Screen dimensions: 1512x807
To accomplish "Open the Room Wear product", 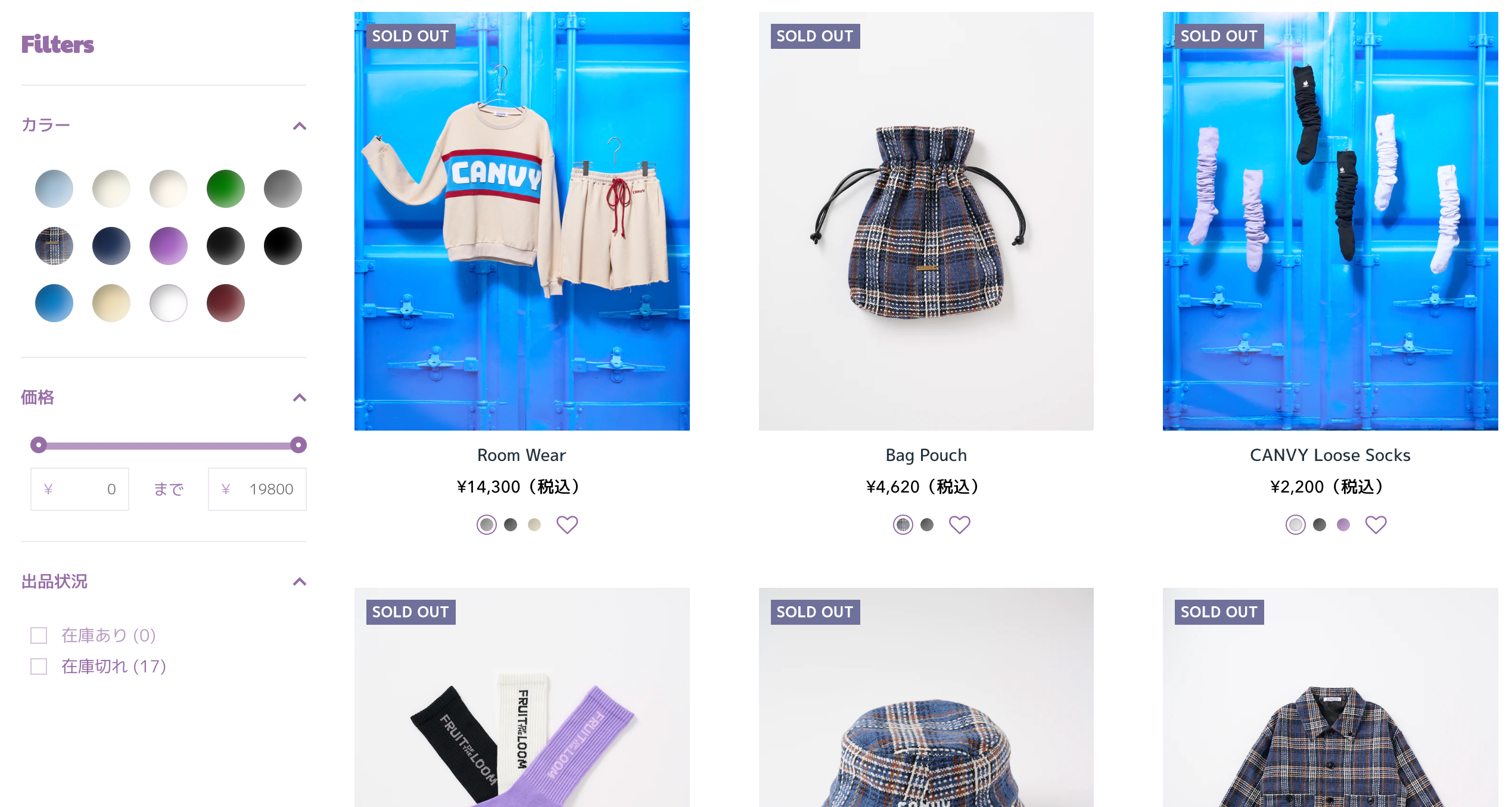I will pos(521,455).
